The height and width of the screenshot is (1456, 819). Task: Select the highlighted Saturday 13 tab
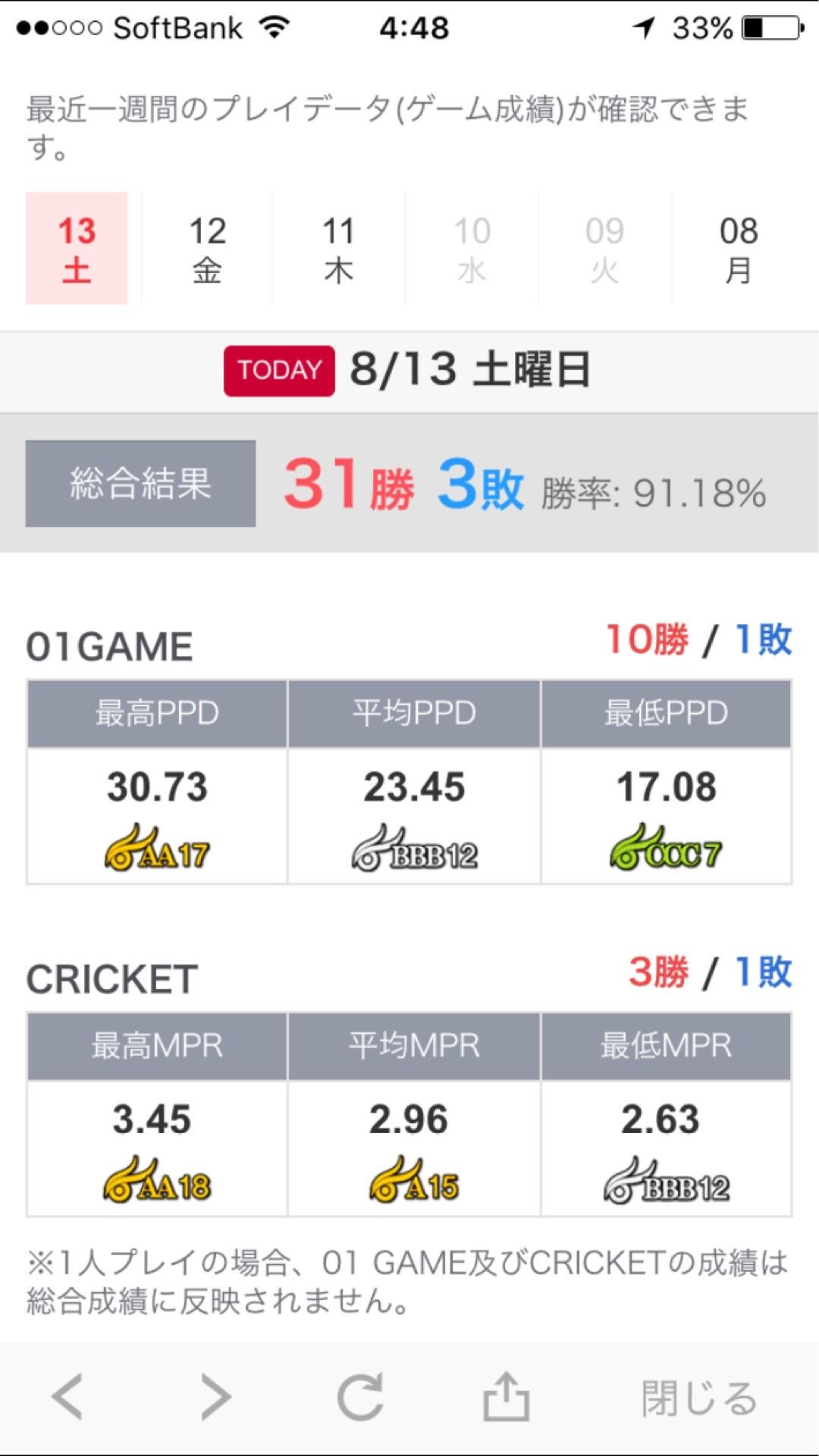coord(76,246)
